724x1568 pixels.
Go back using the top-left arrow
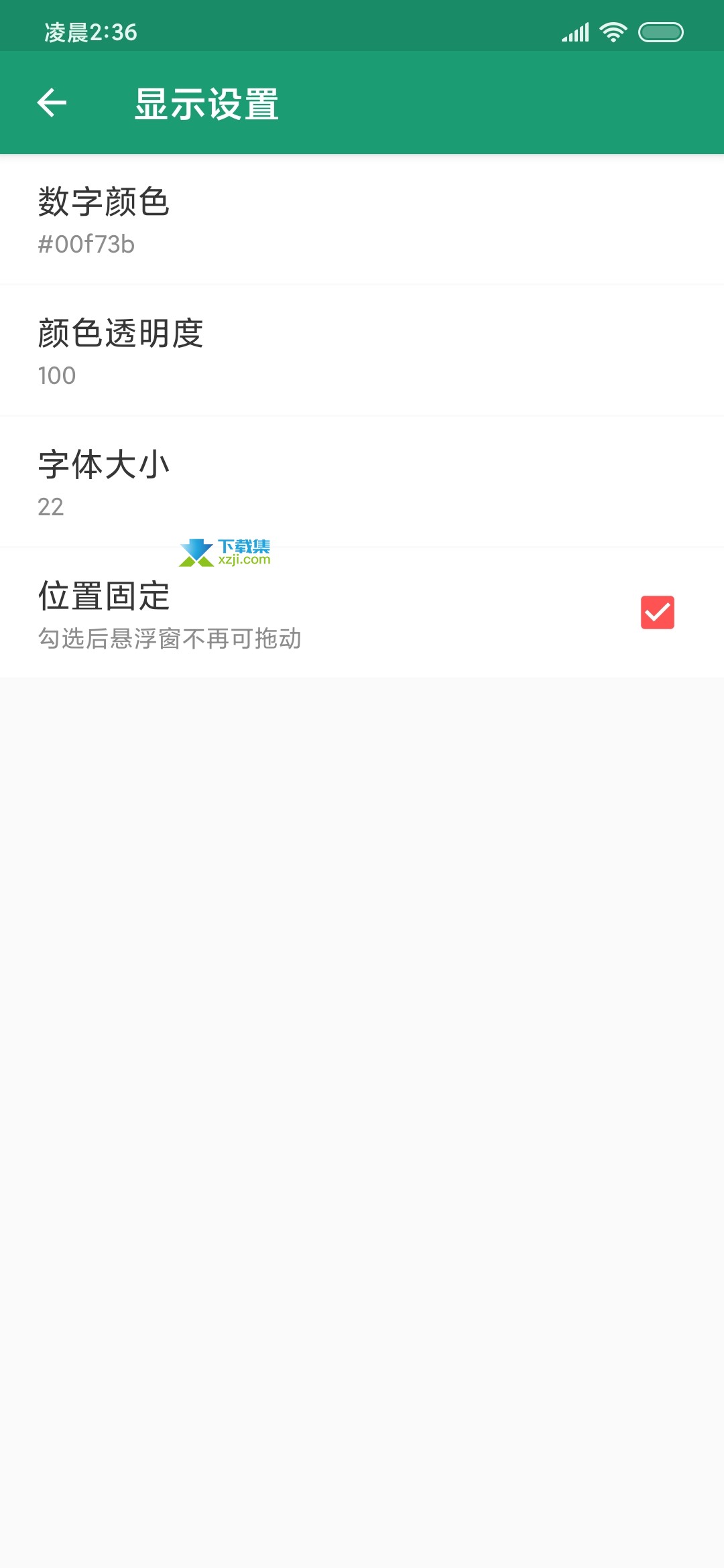[x=52, y=103]
